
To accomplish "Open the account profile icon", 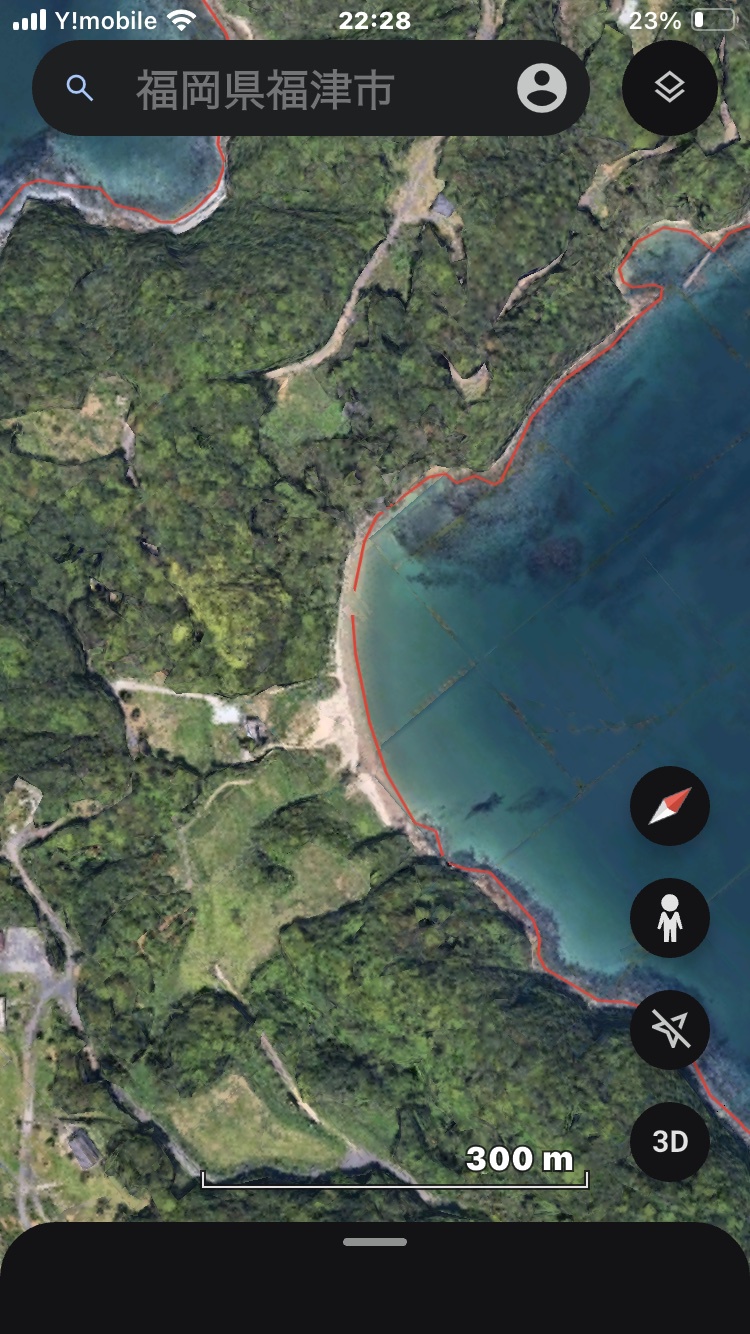I will pyautogui.click(x=541, y=89).
